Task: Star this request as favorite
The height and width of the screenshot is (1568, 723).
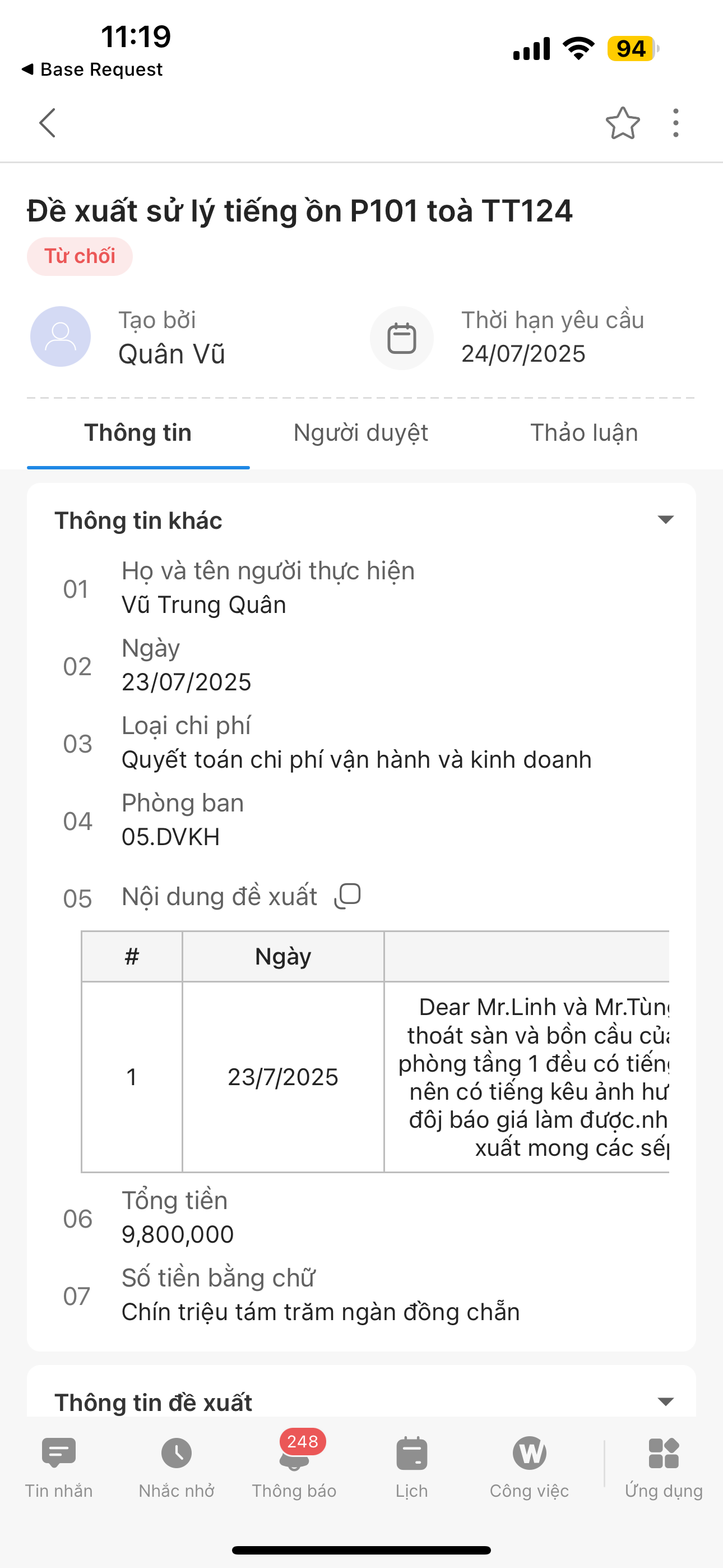Action: pos(622,123)
